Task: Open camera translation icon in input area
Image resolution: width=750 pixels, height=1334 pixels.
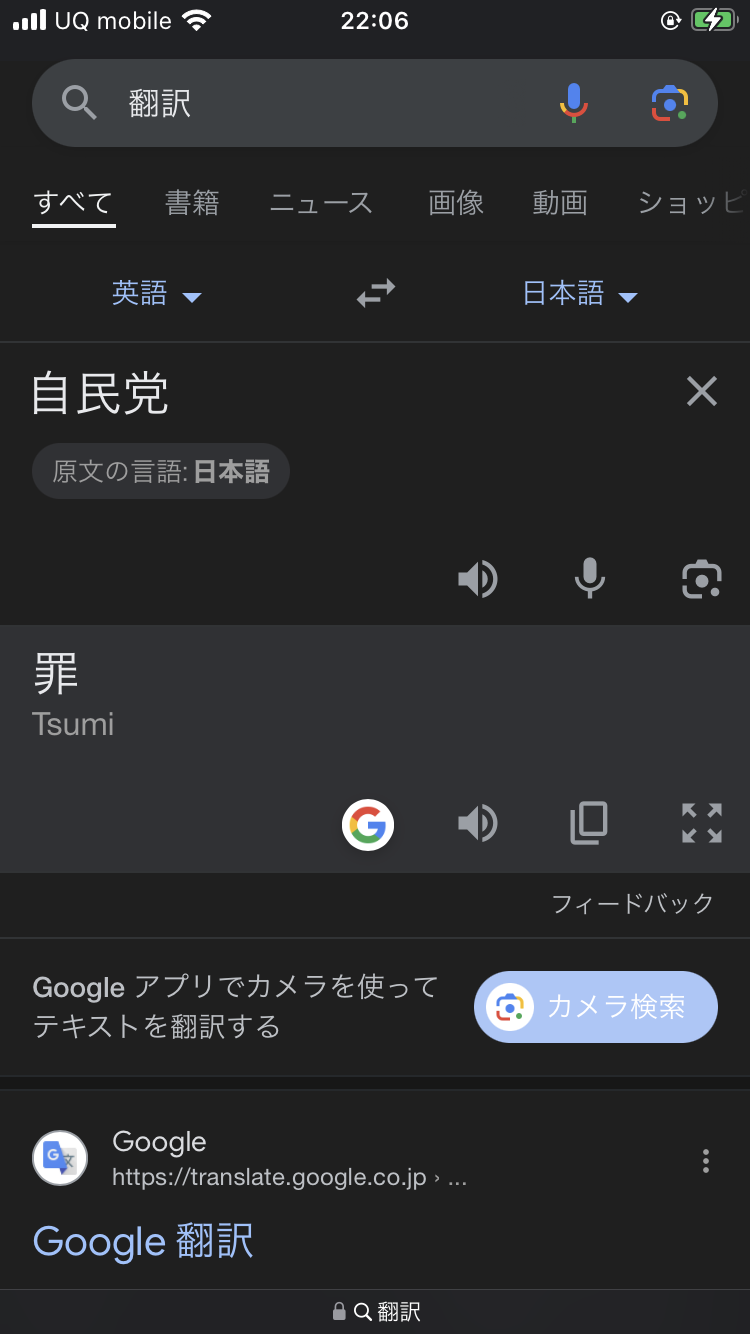Action: tap(702, 579)
